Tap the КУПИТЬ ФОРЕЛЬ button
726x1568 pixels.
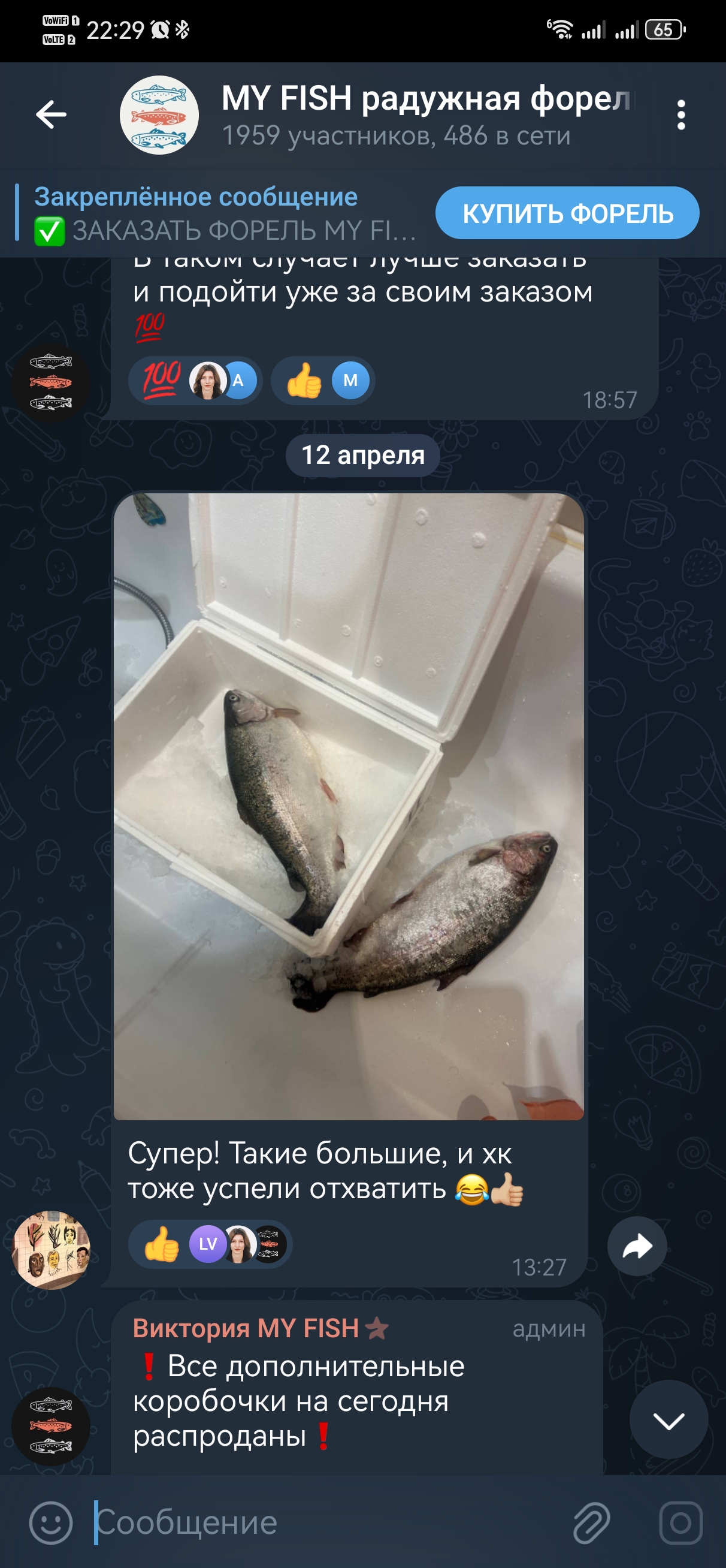click(567, 213)
